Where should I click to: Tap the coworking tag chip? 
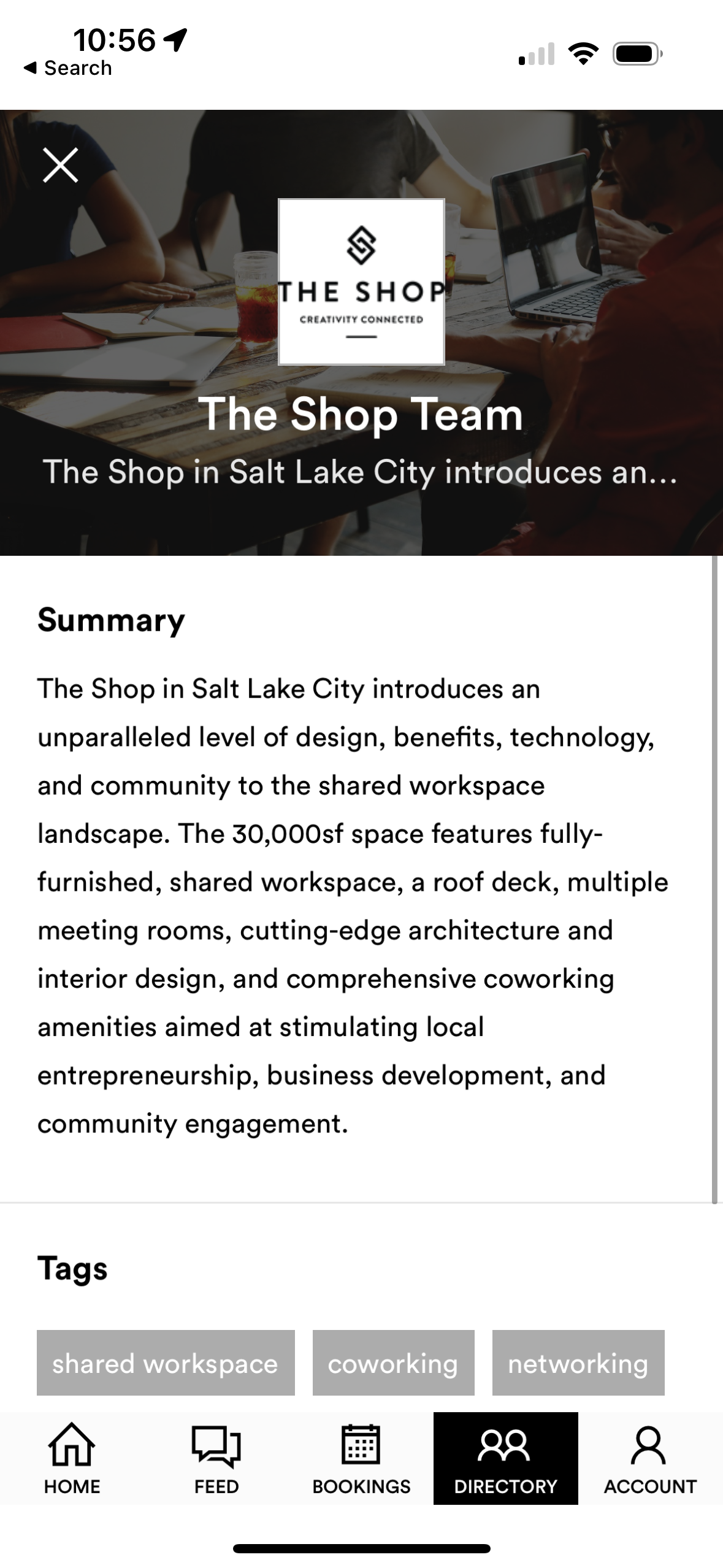click(x=393, y=1363)
